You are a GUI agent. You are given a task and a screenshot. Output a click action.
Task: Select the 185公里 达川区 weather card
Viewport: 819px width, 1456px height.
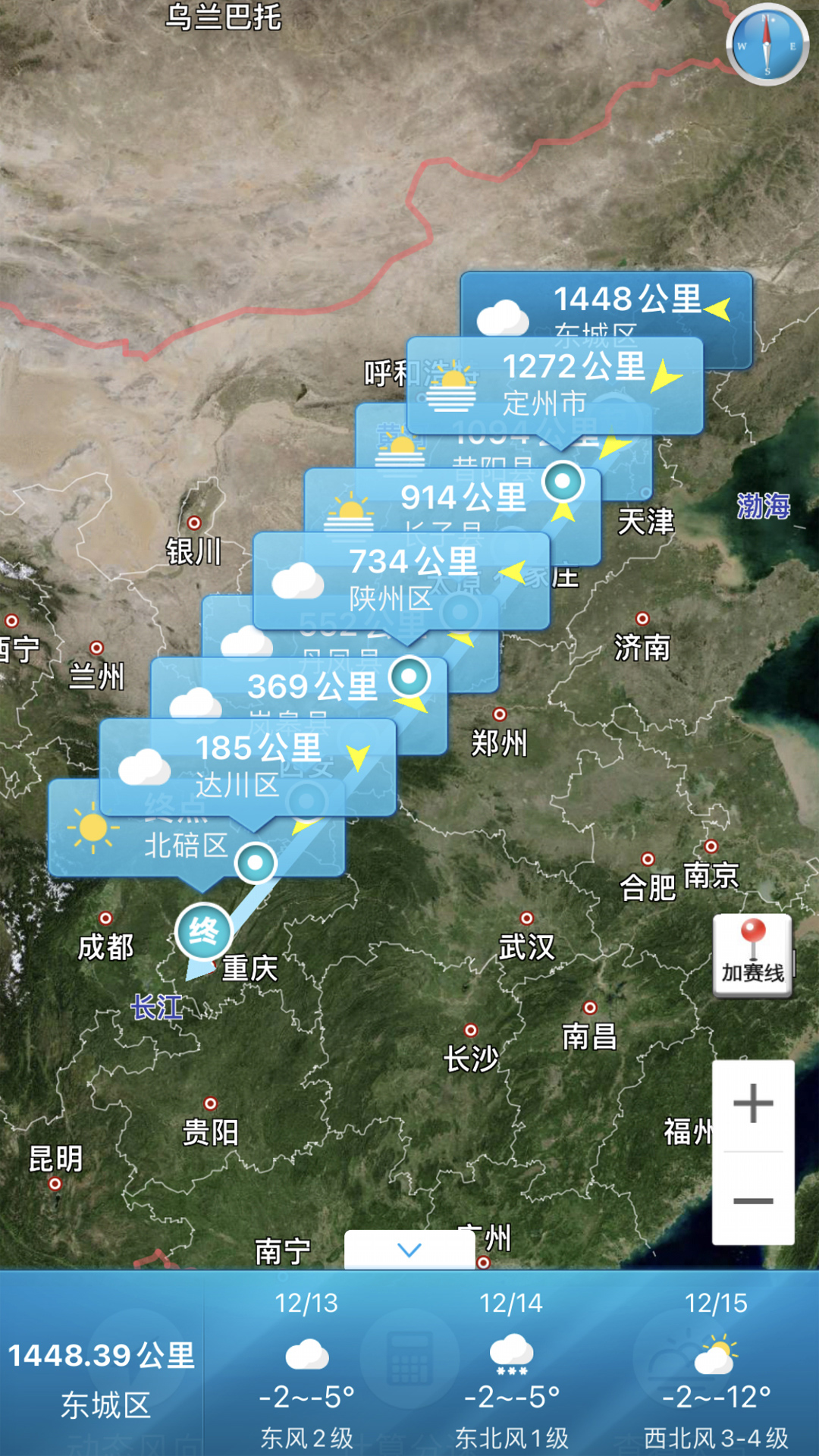248,766
